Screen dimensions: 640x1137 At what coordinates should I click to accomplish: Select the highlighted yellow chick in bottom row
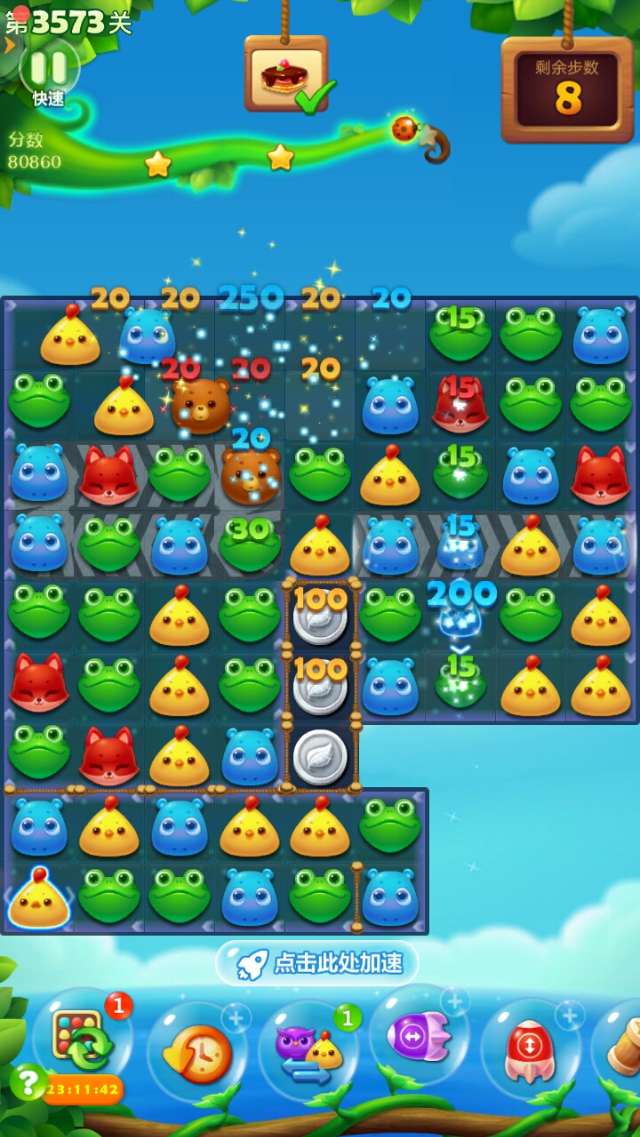click(39, 897)
